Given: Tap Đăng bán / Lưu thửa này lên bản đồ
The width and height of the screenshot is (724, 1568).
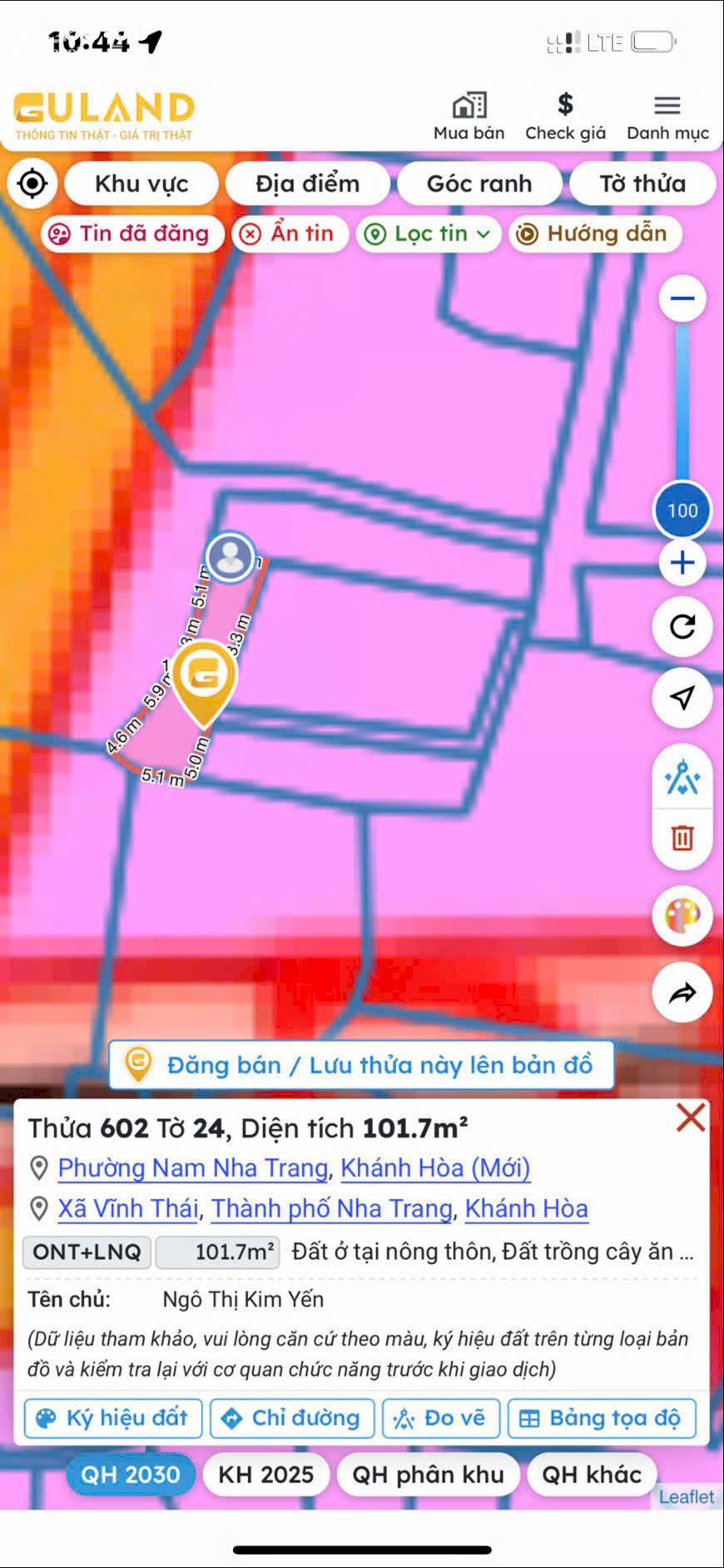Looking at the screenshot, I should [x=362, y=1065].
